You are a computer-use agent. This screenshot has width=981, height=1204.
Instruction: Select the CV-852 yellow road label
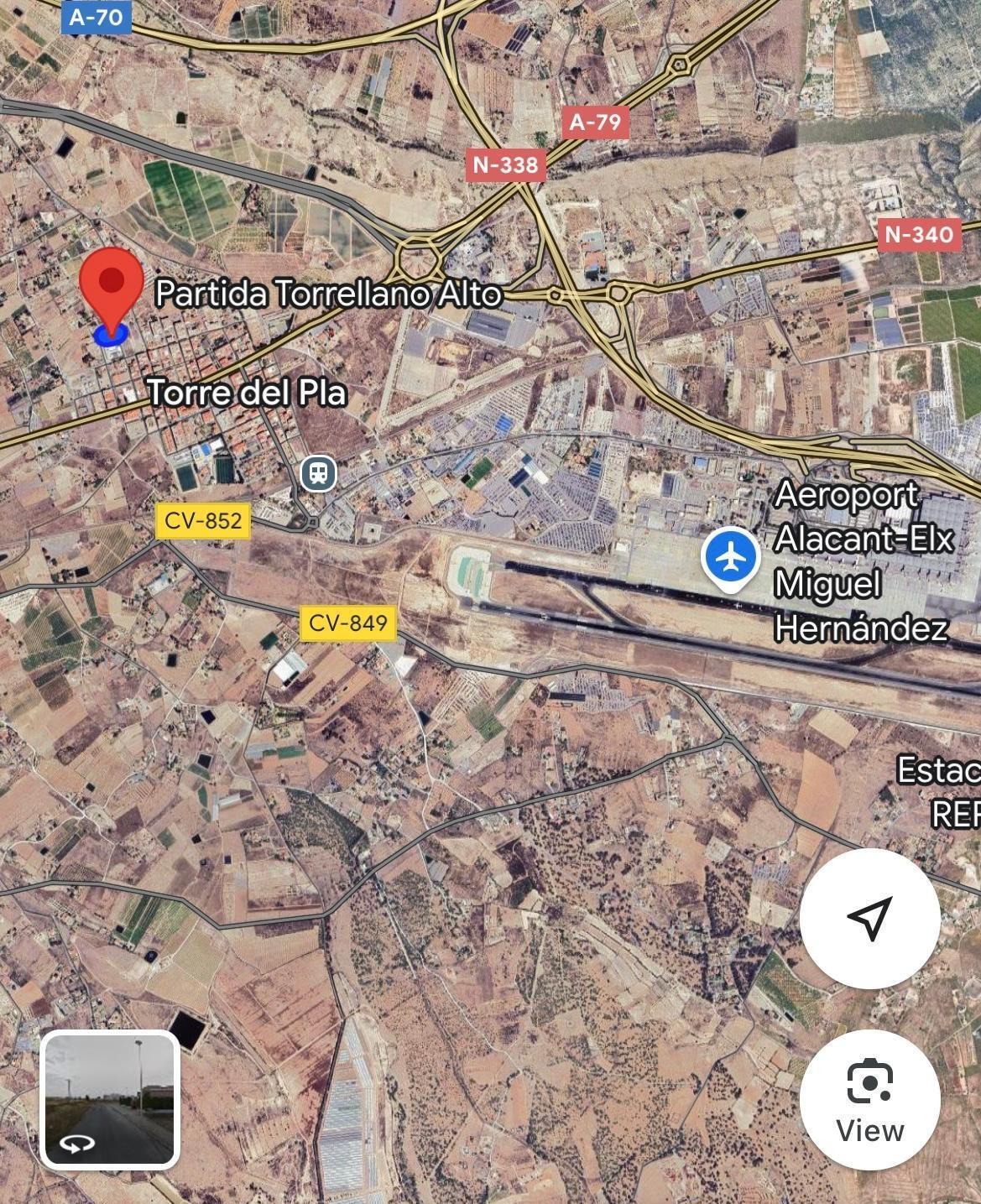[x=204, y=520]
